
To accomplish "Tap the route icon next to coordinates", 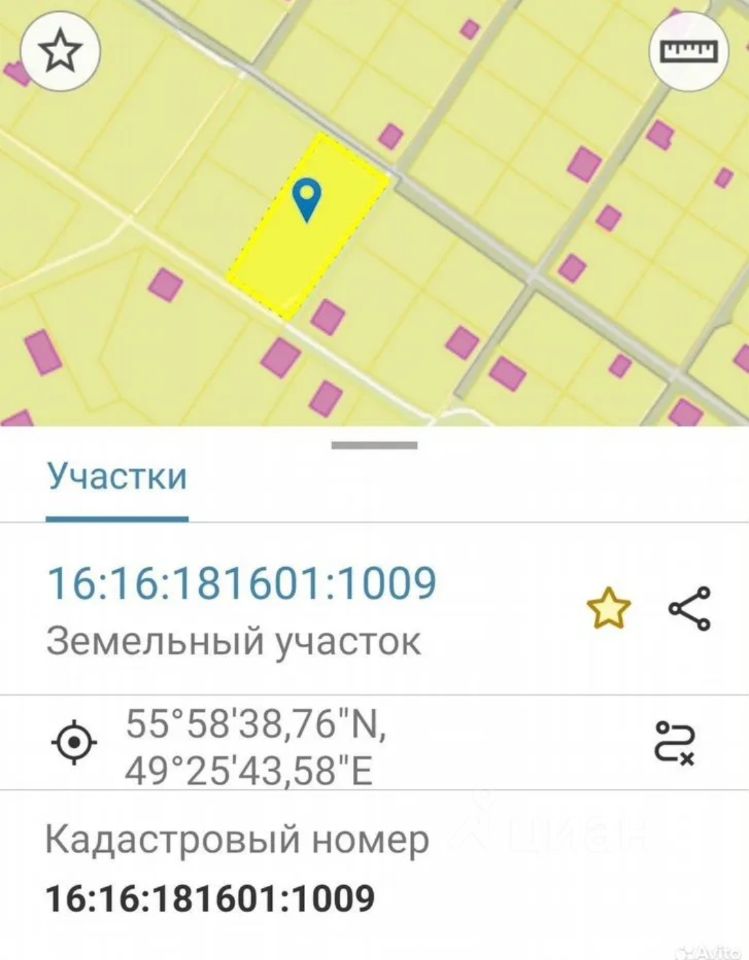I will (675, 743).
